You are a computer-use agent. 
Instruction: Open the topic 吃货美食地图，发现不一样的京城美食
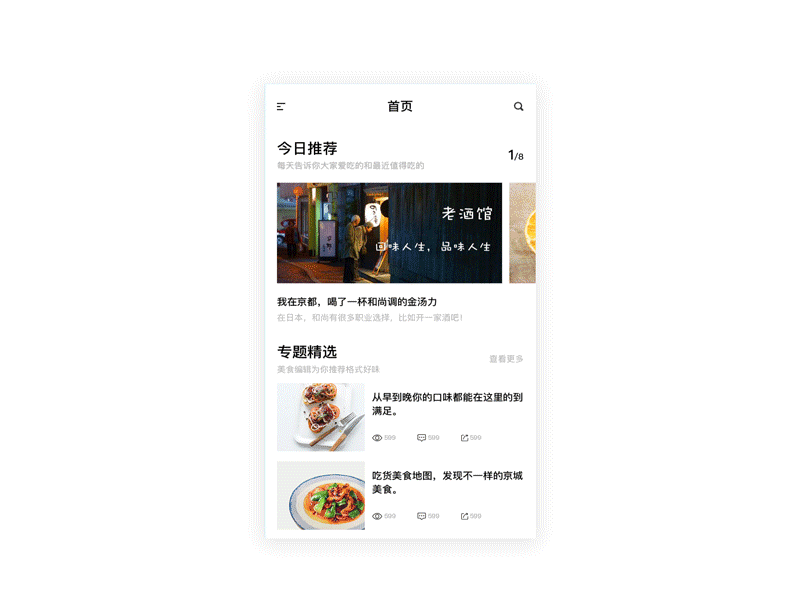tap(447, 482)
